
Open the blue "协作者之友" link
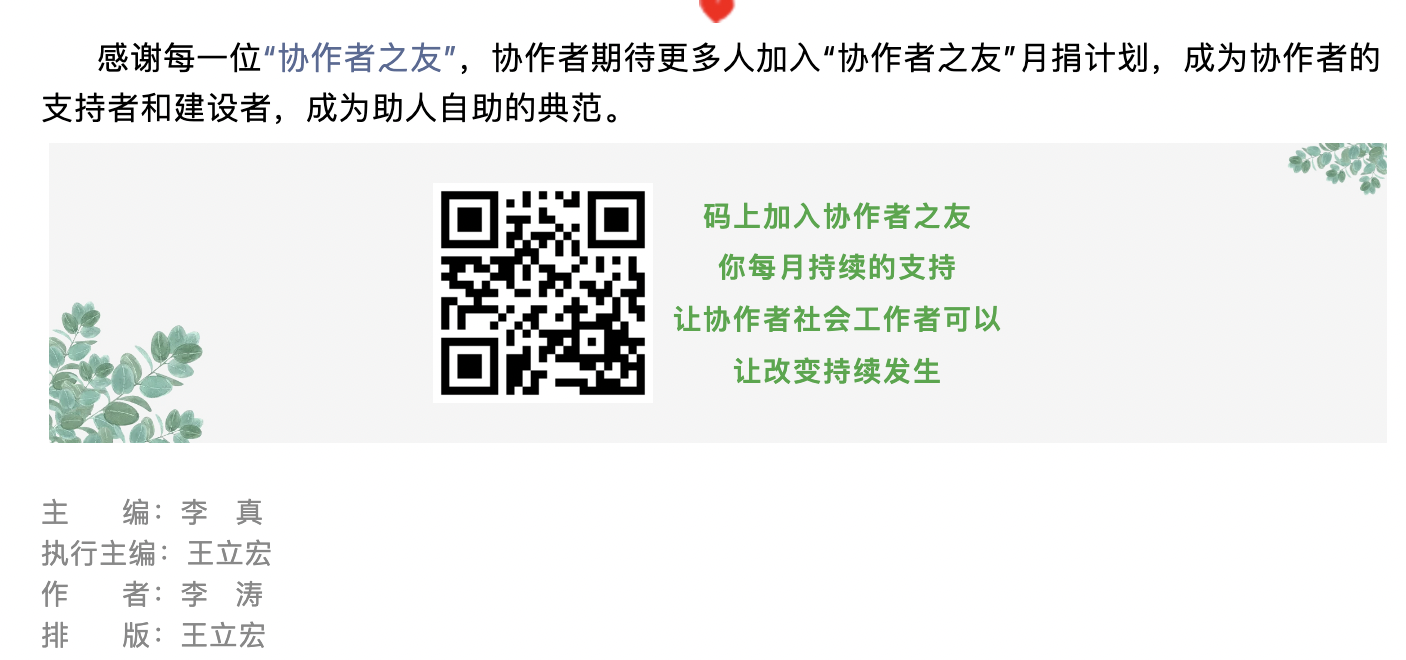359,60
